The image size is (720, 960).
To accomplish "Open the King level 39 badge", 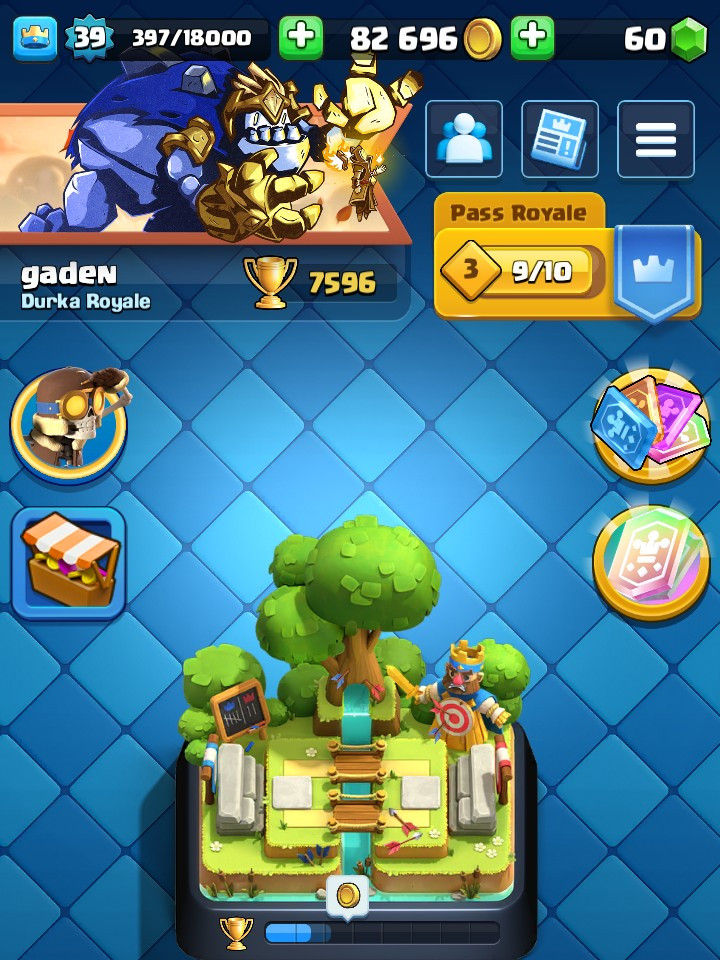I will tap(89, 38).
